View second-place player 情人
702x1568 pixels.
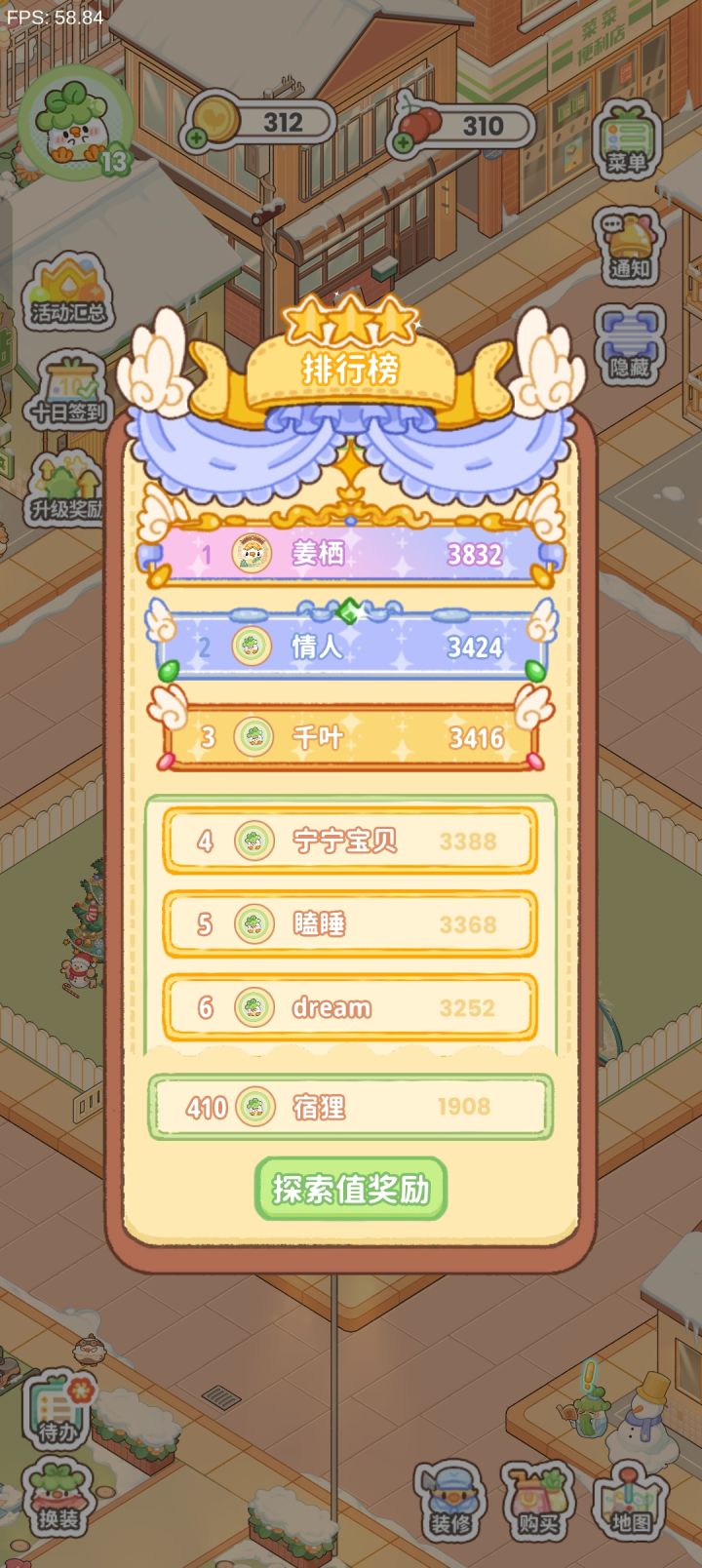click(350, 646)
